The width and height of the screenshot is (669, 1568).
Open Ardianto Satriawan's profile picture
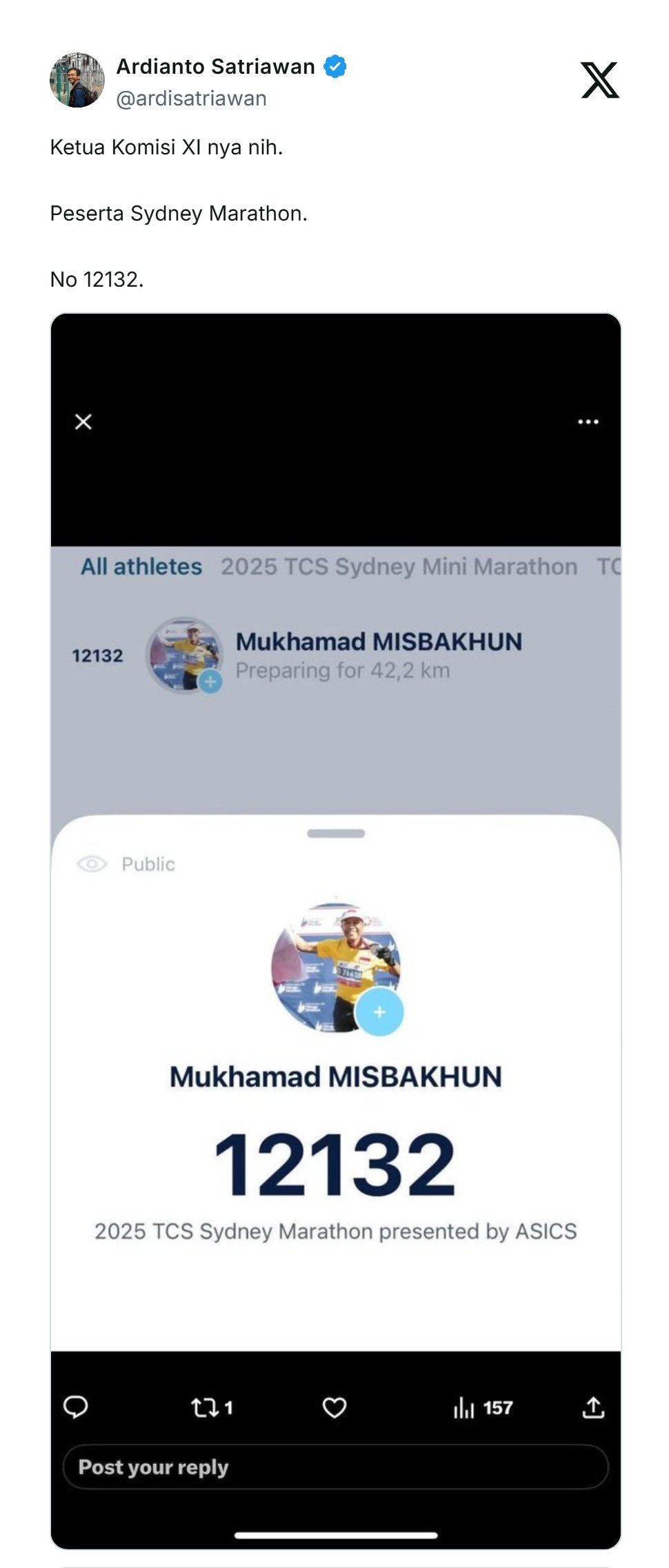(77, 81)
